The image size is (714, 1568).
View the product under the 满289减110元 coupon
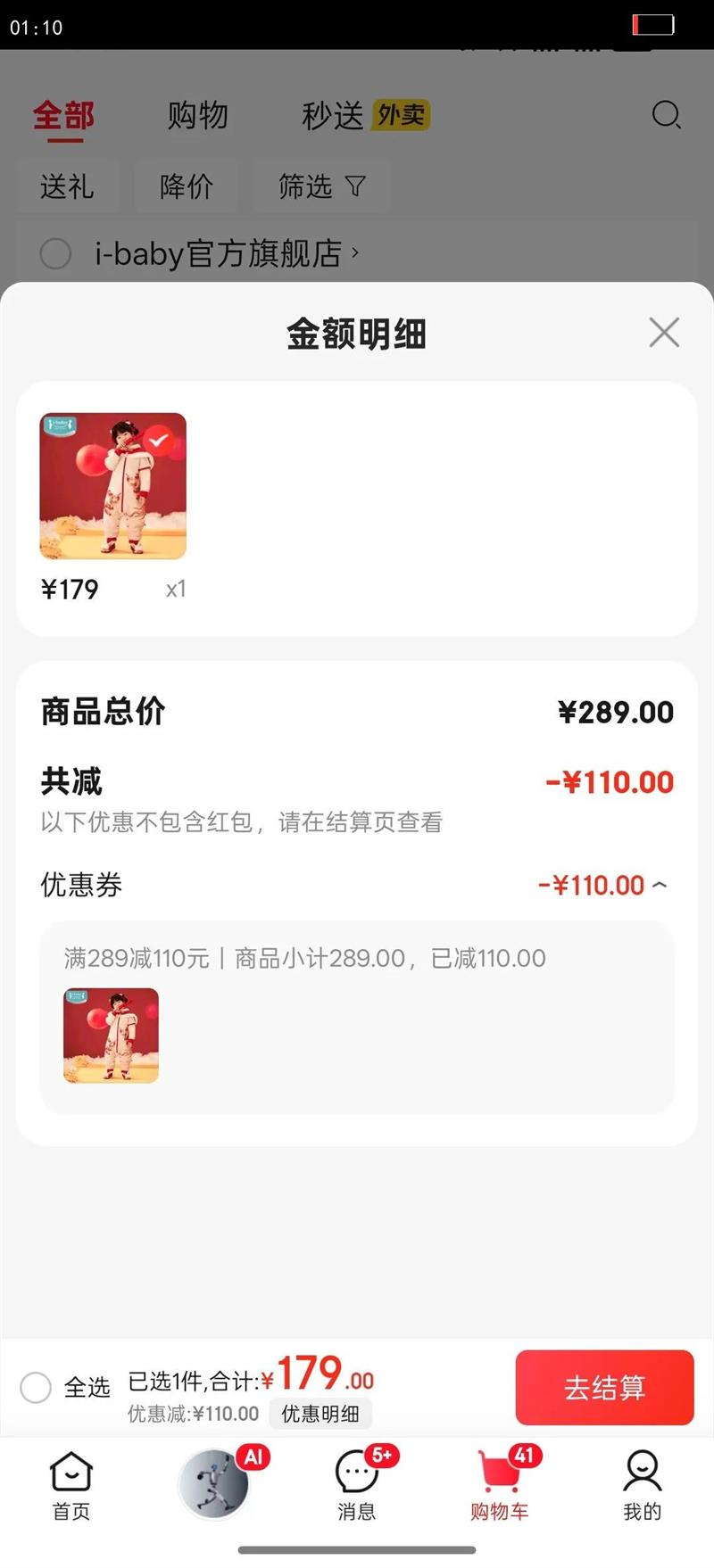point(111,1036)
